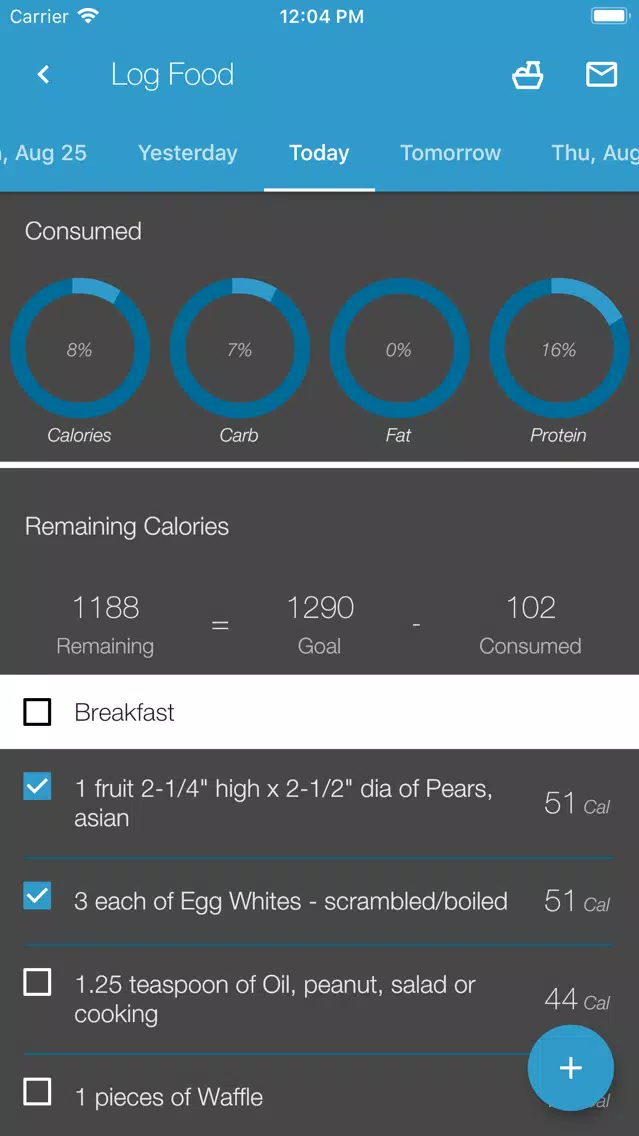Select the Today tab

pyautogui.click(x=319, y=153)
